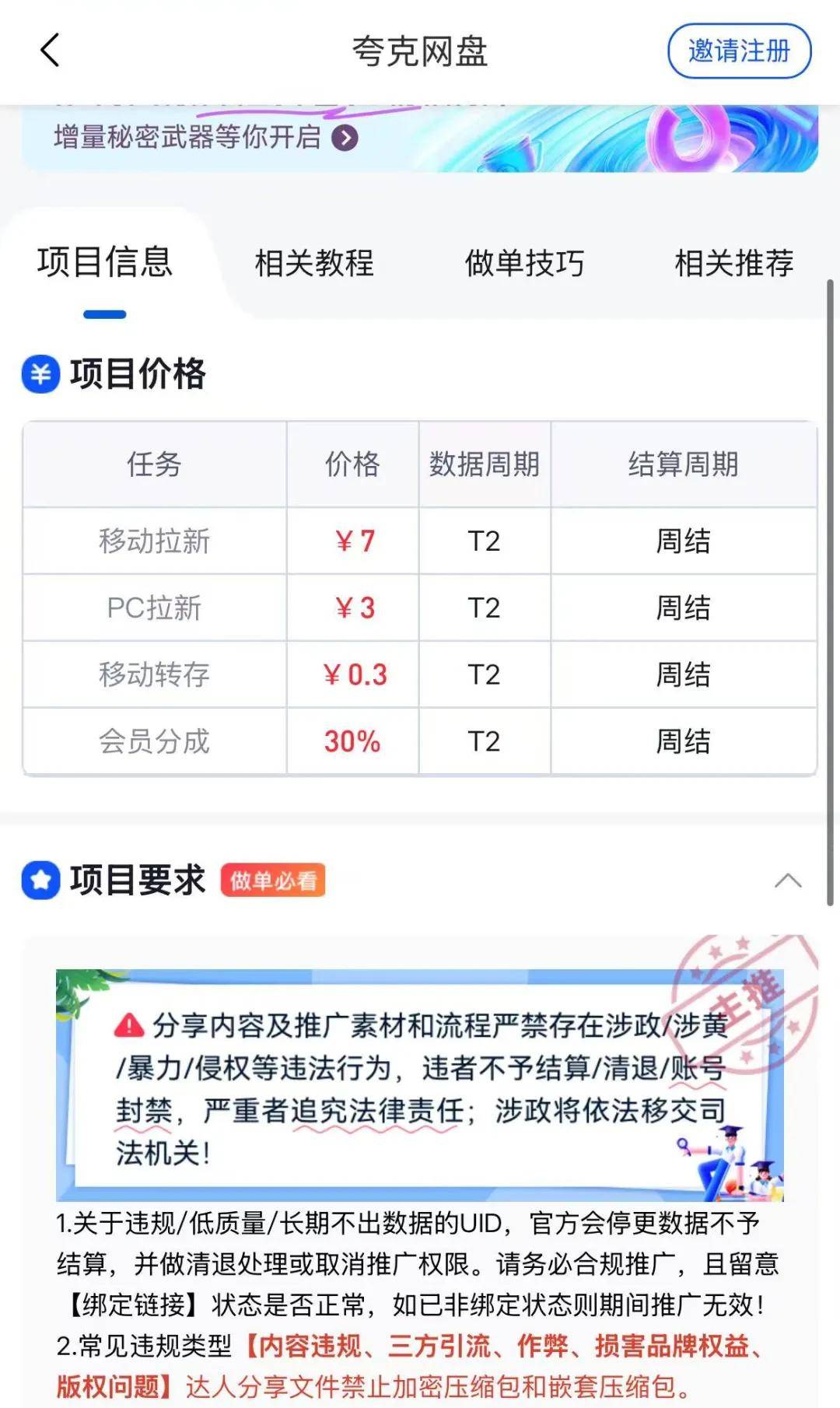The height and width of the screenshot is (1408, 840).
Task: View the 相关推荐 tab
Action: pyautogui.click(x=733, y=263)
